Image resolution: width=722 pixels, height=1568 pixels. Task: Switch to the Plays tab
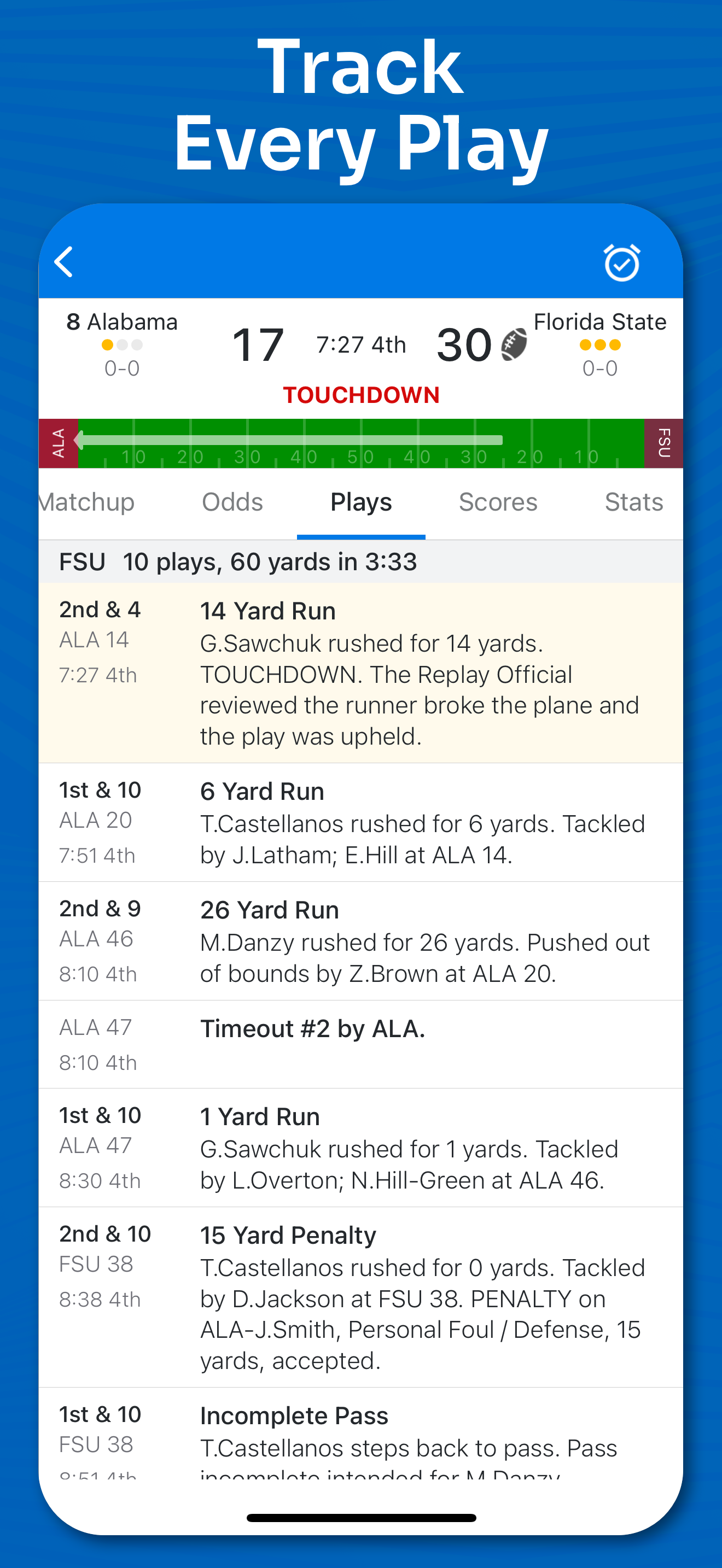point(360,501)
